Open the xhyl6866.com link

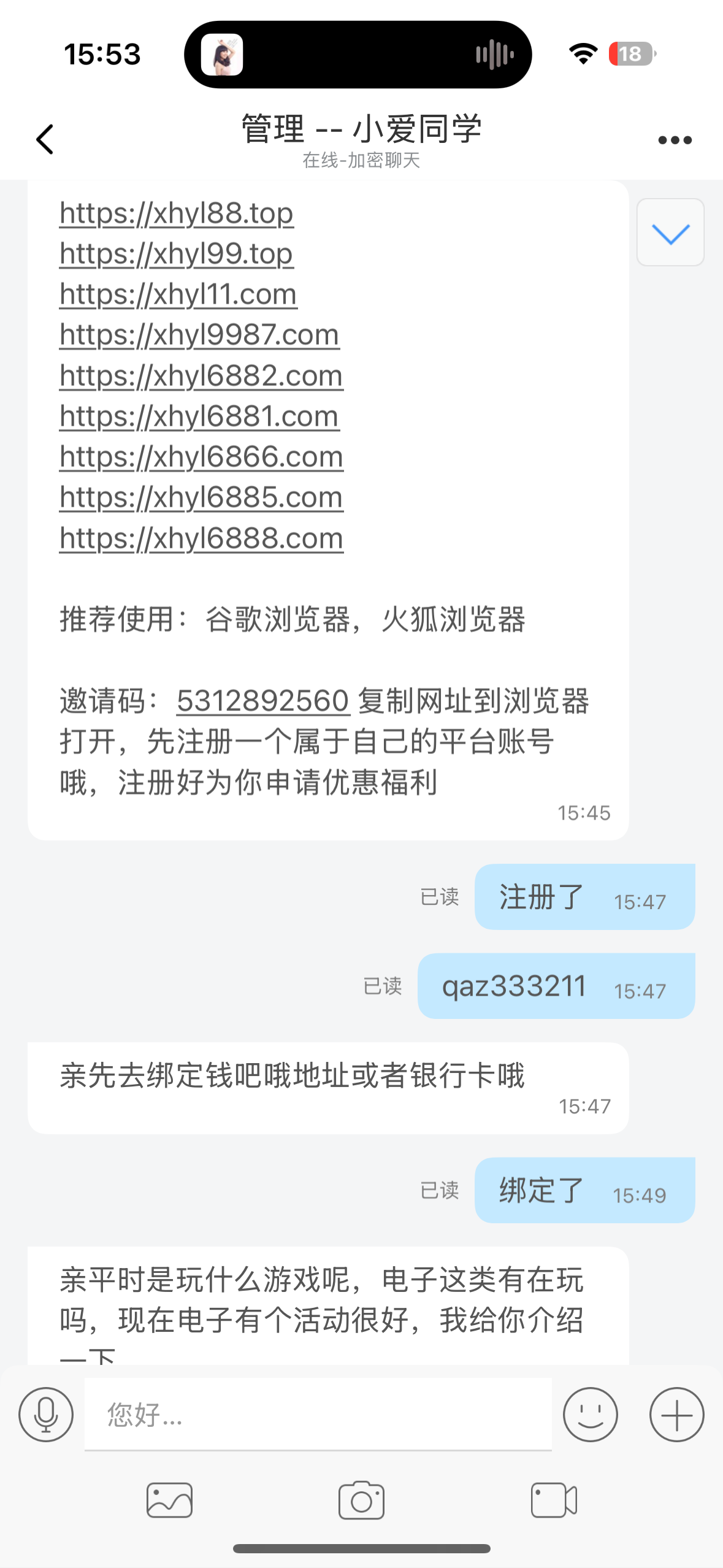pos(201,457)
